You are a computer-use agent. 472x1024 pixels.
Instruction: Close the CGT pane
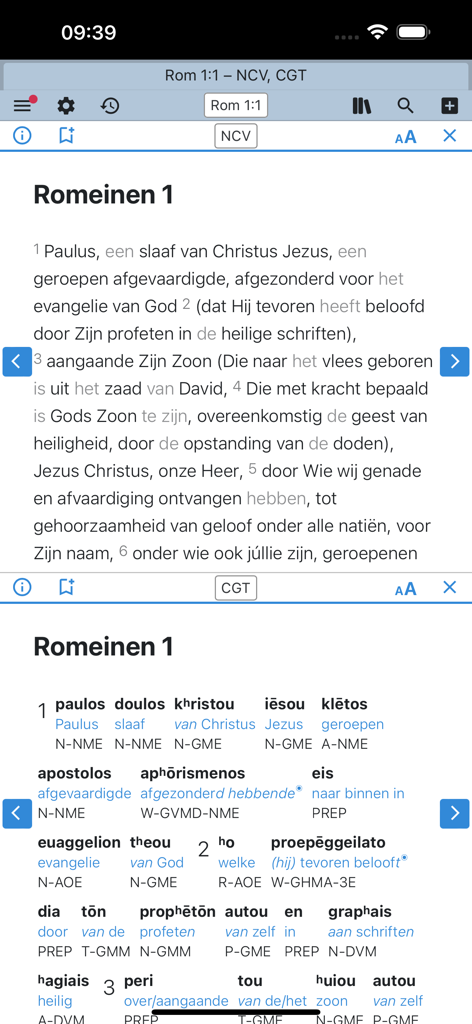point(449,587)
